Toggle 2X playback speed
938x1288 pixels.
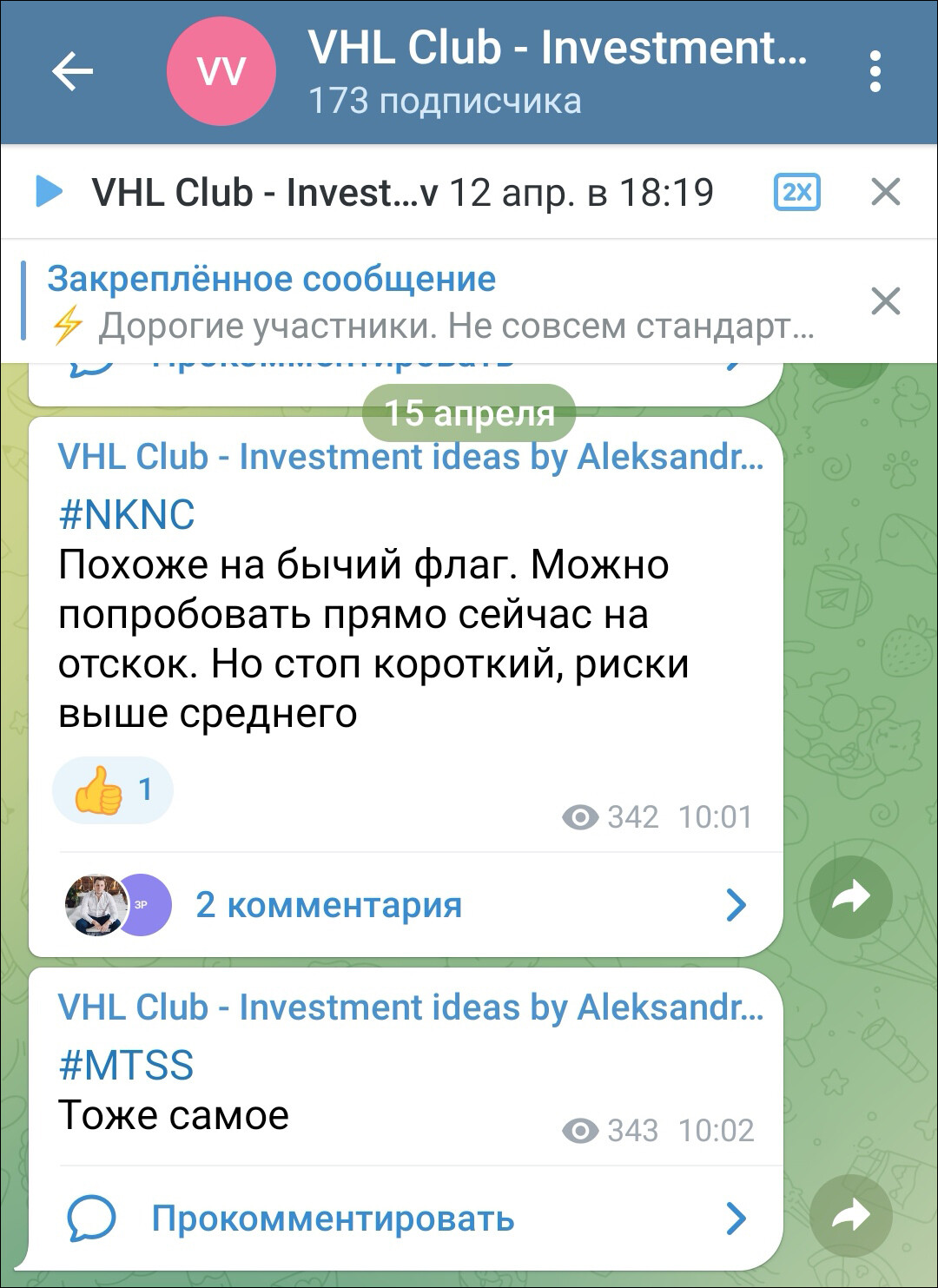point(796,192)
